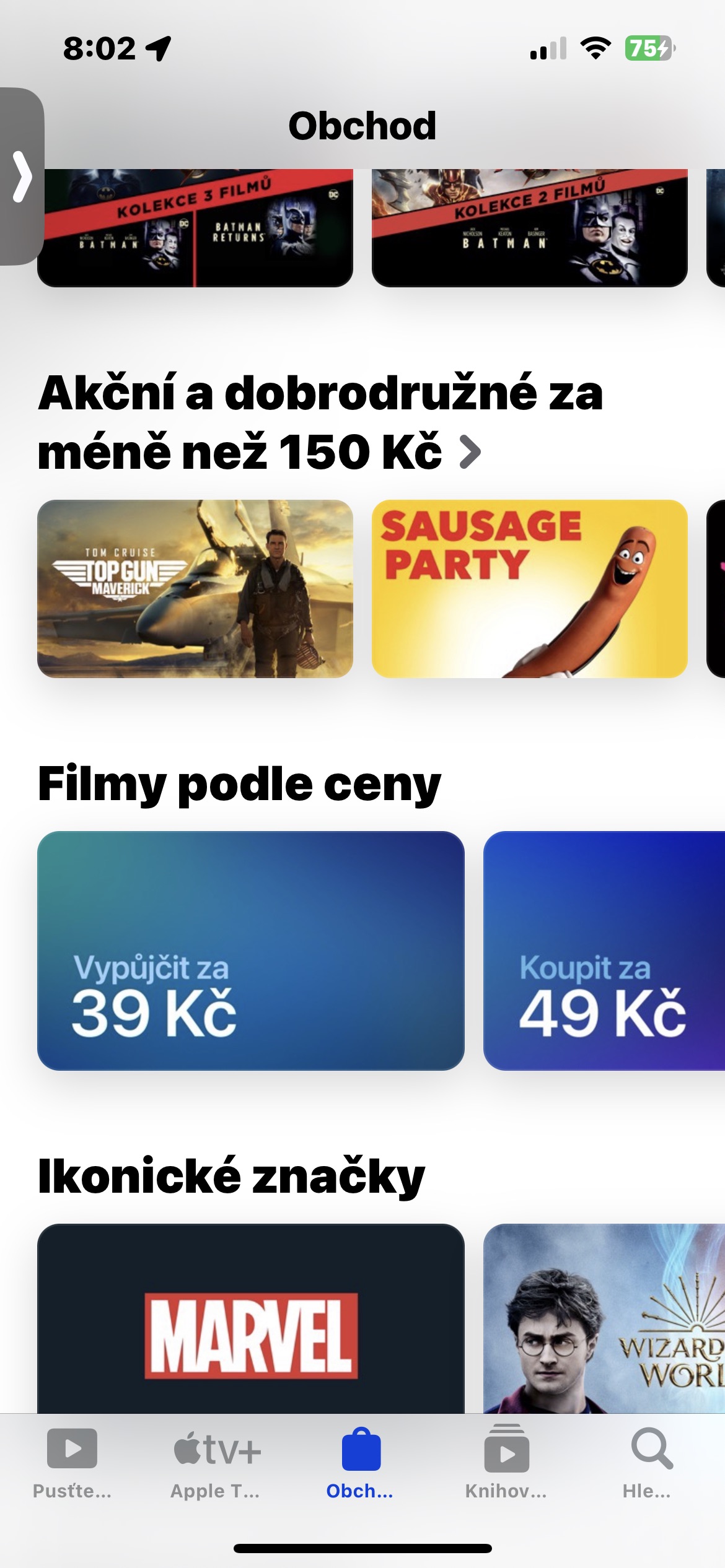Switch to the Apple TV+ tab
The width and height of the screenshot is (725, 1568).
[216, 1464]
